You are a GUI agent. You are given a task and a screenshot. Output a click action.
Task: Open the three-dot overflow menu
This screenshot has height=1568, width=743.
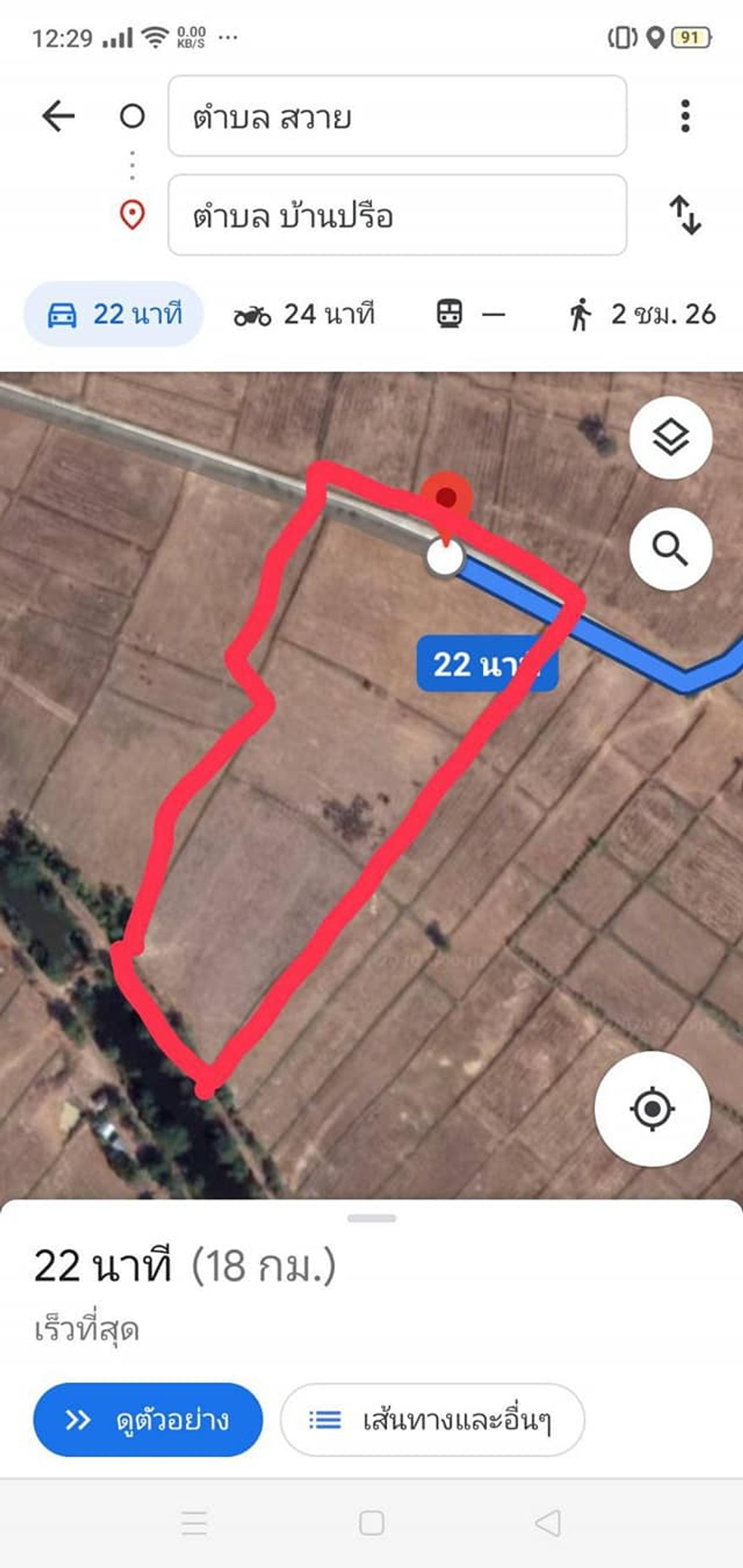pos(685,116)
